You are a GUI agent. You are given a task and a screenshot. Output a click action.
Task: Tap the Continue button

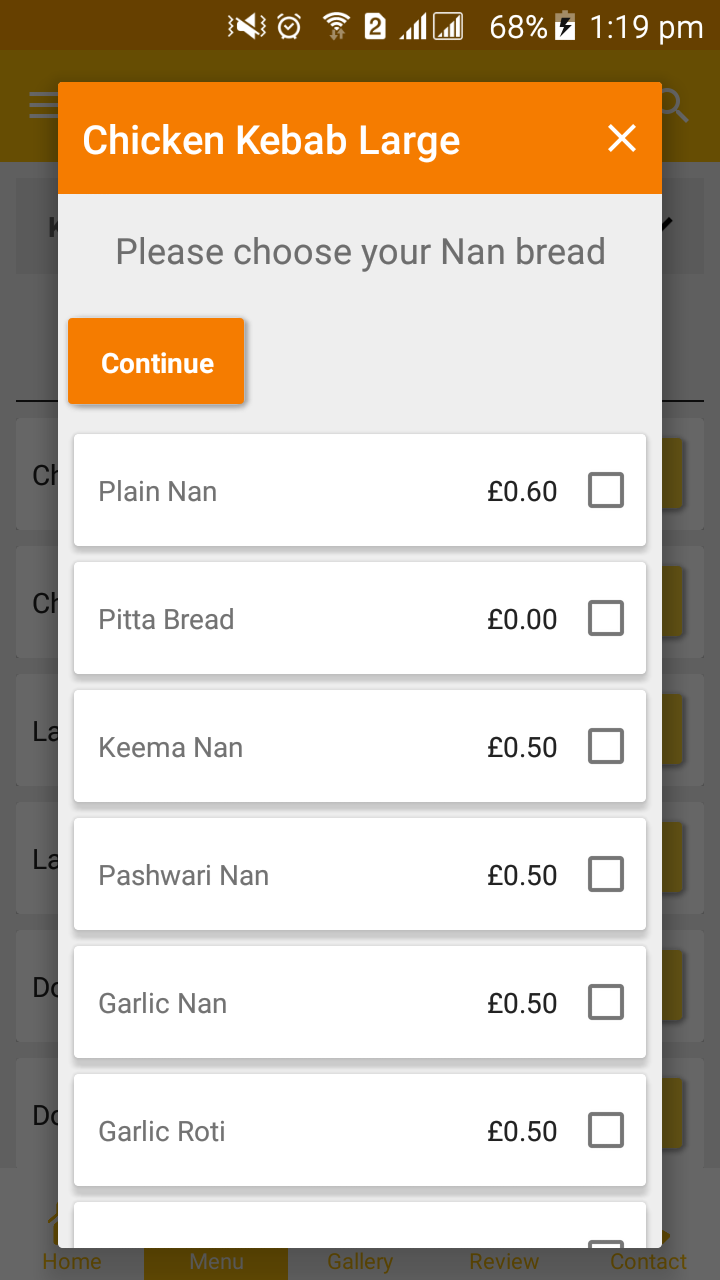(156, 362)
